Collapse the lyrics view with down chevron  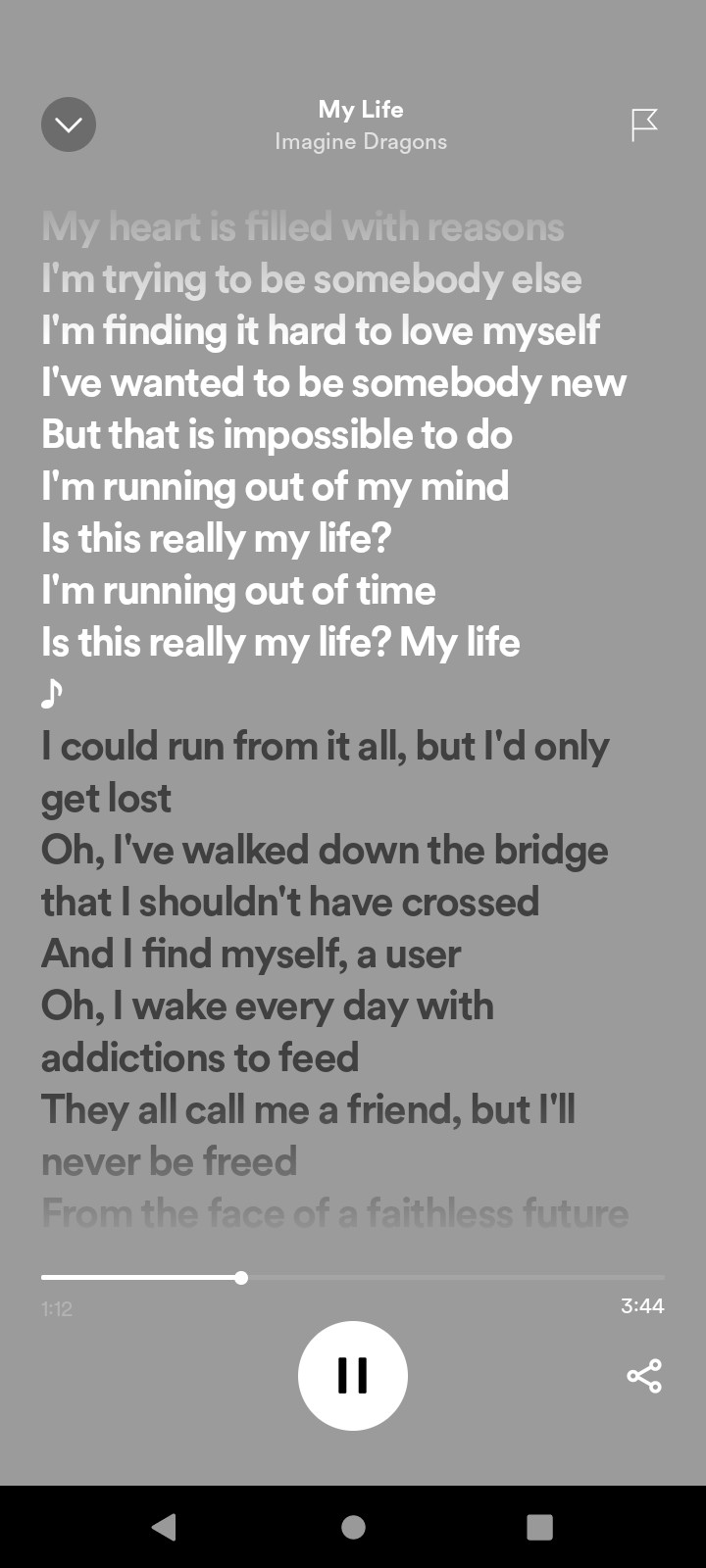tap(69, 124)
